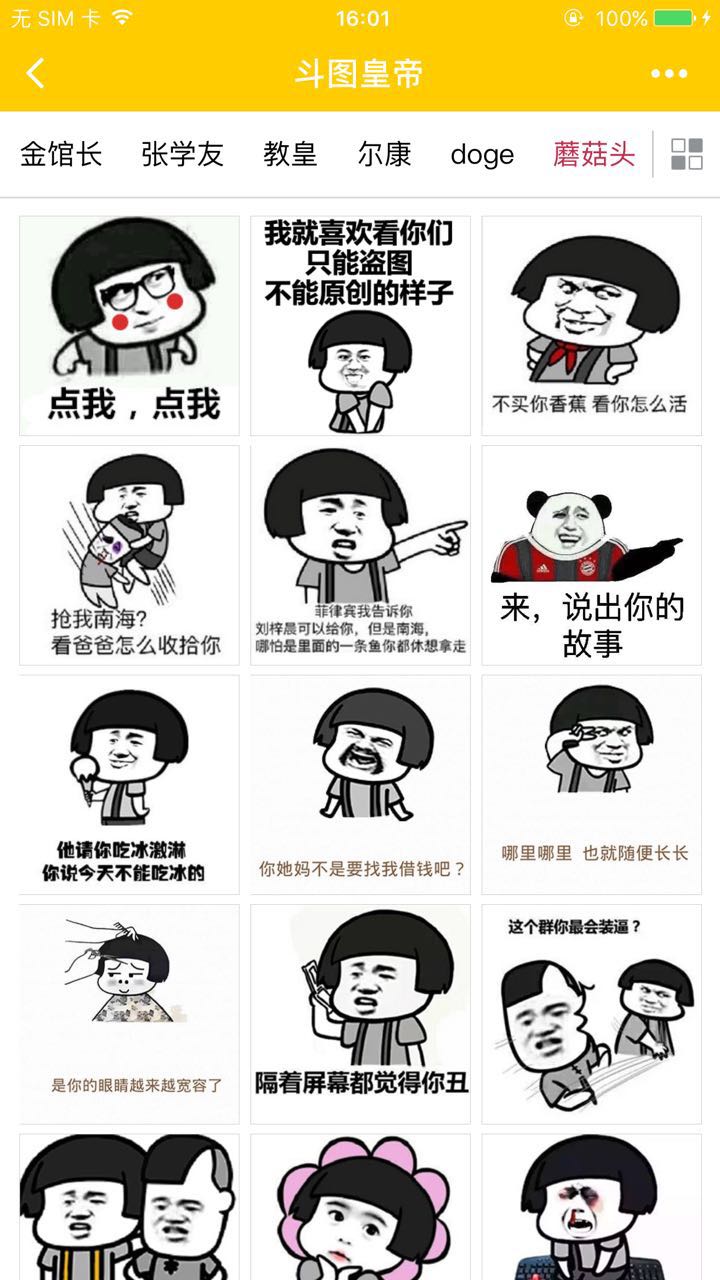
Task: Switch to the 金馆长 tab
Action: pos(61,154)
